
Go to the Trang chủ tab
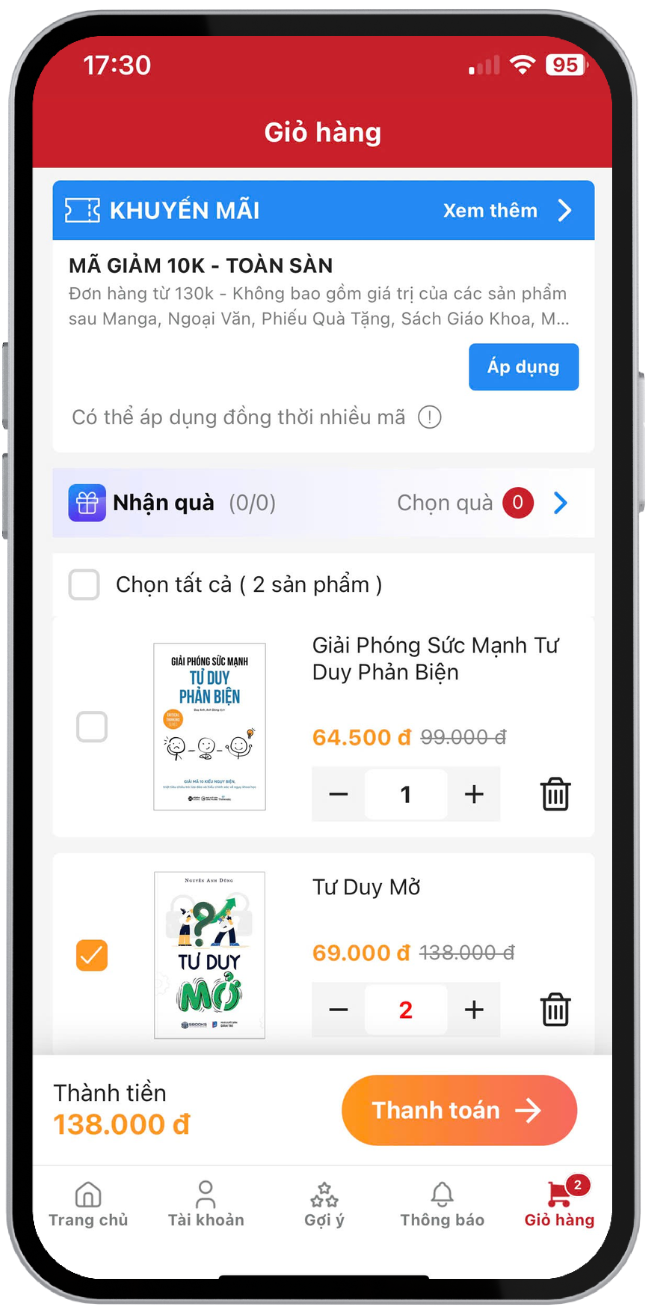tap(88, 1204)
